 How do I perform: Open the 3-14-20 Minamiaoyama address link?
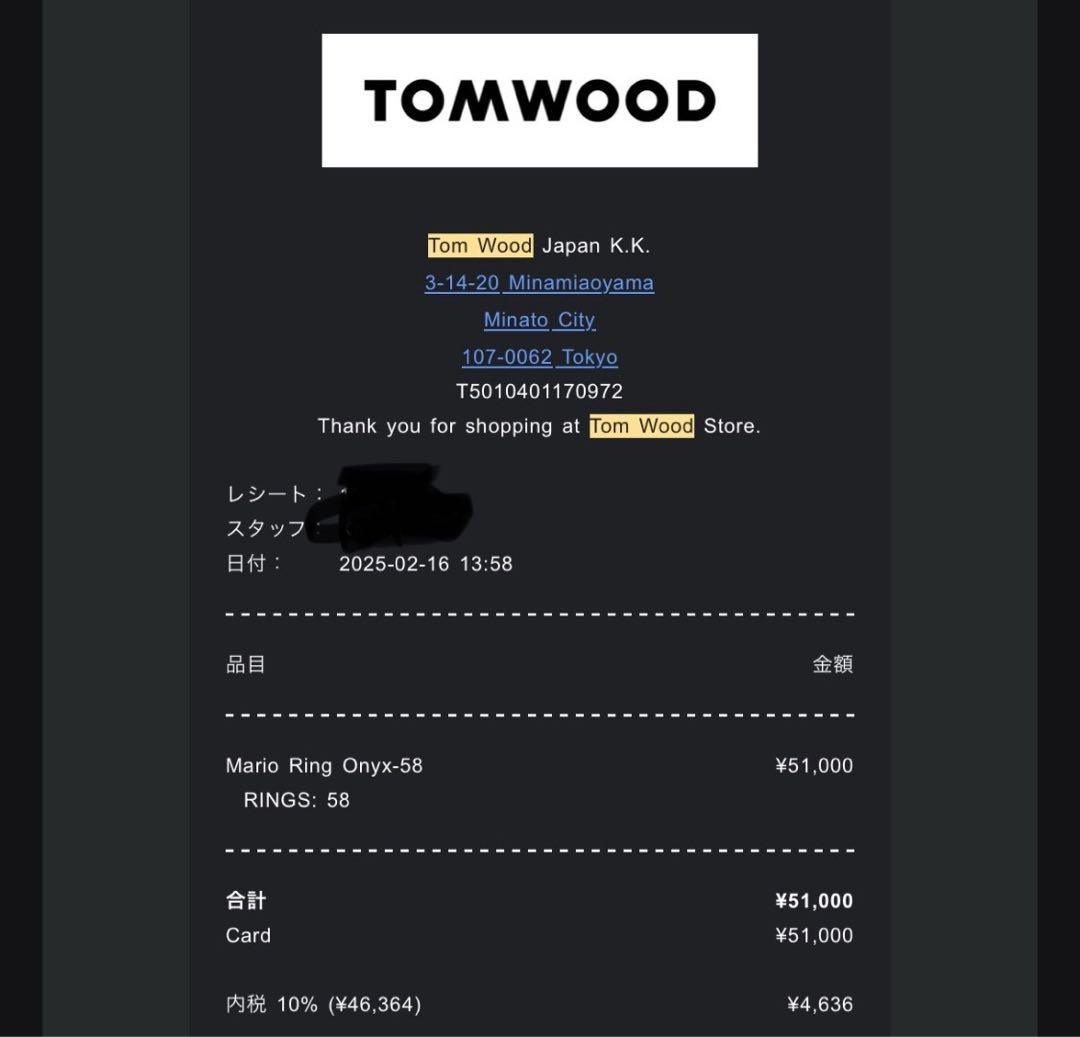539,283
